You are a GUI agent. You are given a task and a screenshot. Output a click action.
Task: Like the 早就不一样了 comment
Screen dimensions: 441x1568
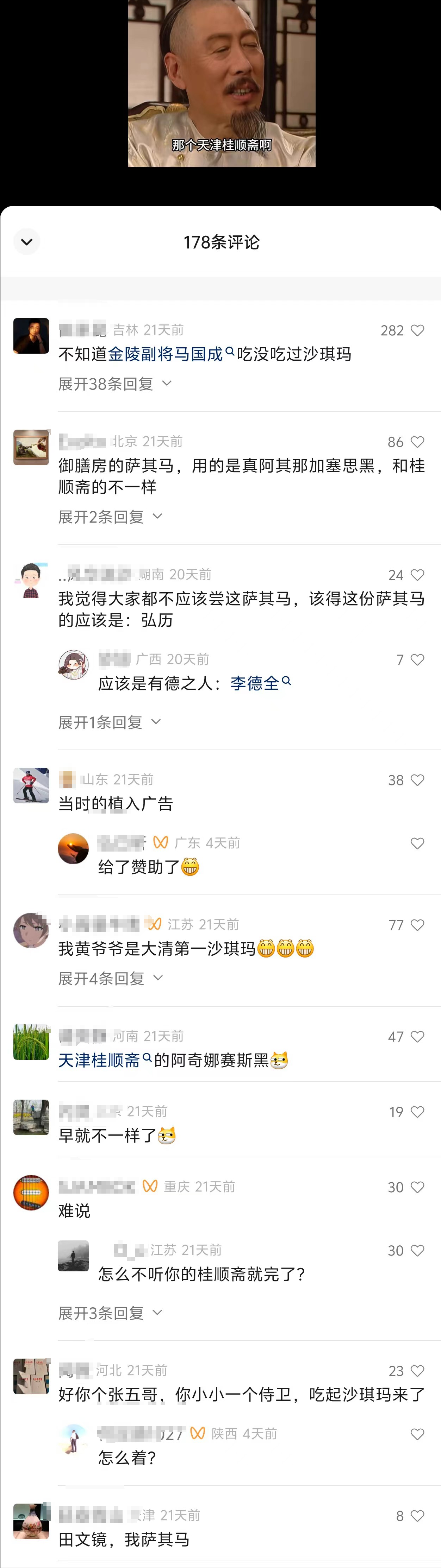pyautogui.click(x=417, y=1112)
